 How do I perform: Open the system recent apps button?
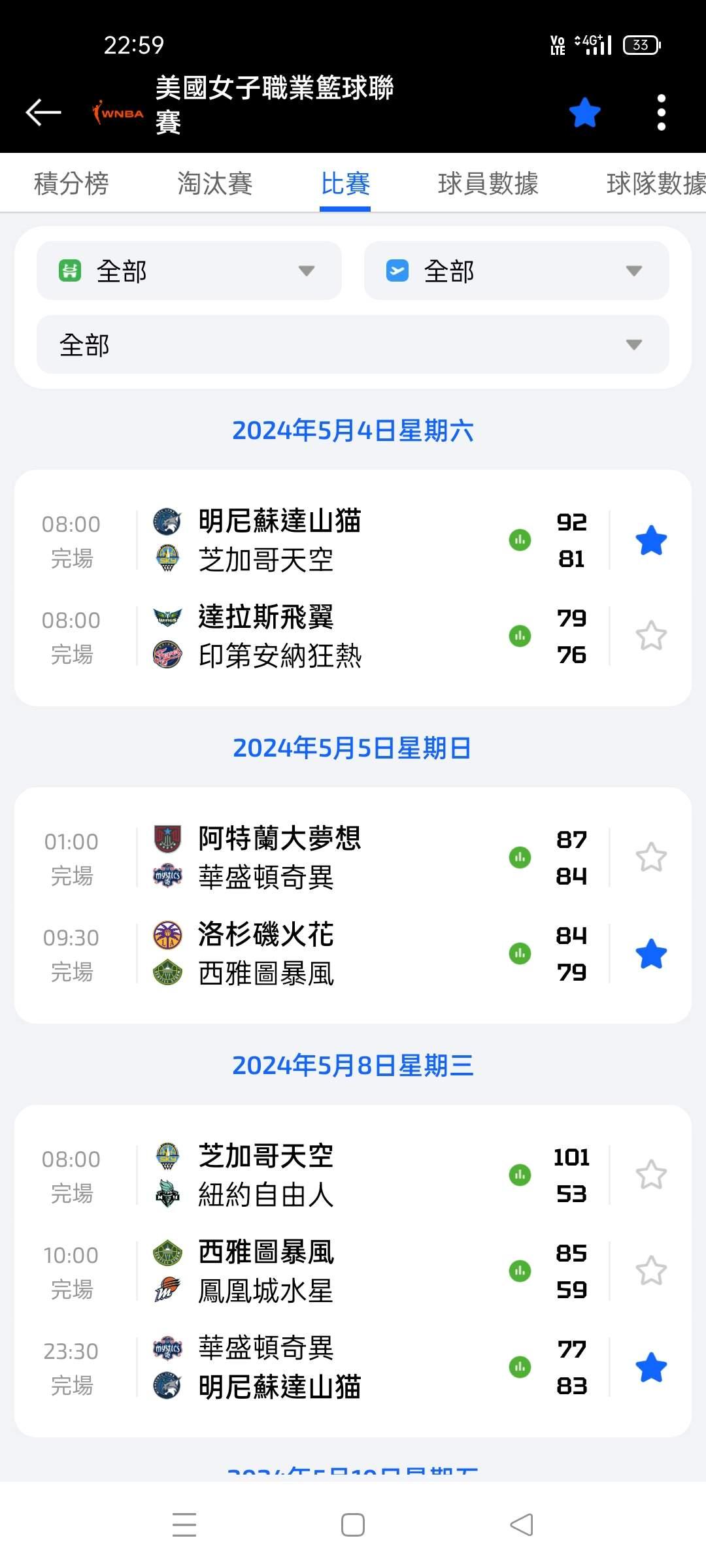pyautogui.click(x=184, y=1525)
